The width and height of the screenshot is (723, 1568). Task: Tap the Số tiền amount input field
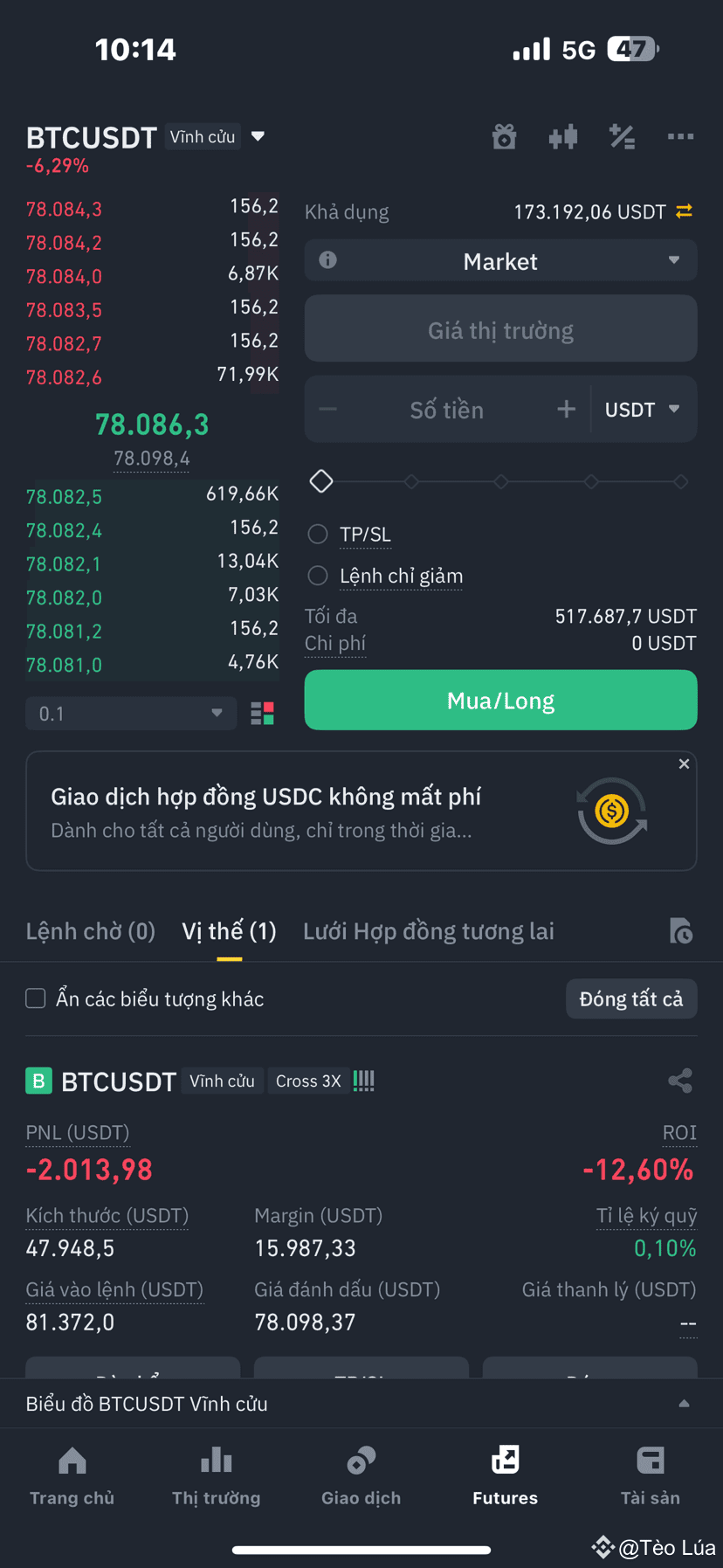coord(446,409)
